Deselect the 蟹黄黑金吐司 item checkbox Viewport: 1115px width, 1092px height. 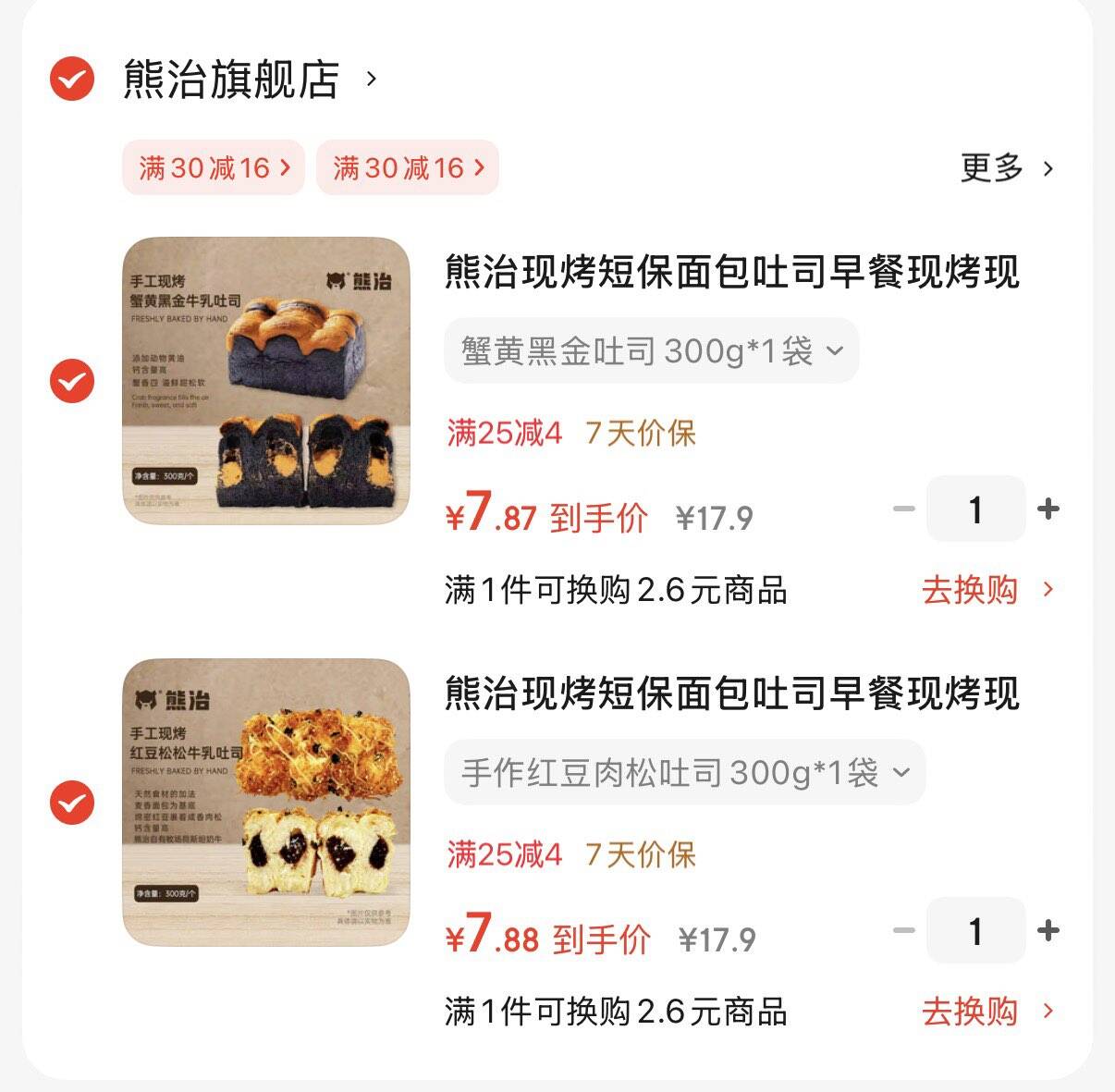coord(71,380)
